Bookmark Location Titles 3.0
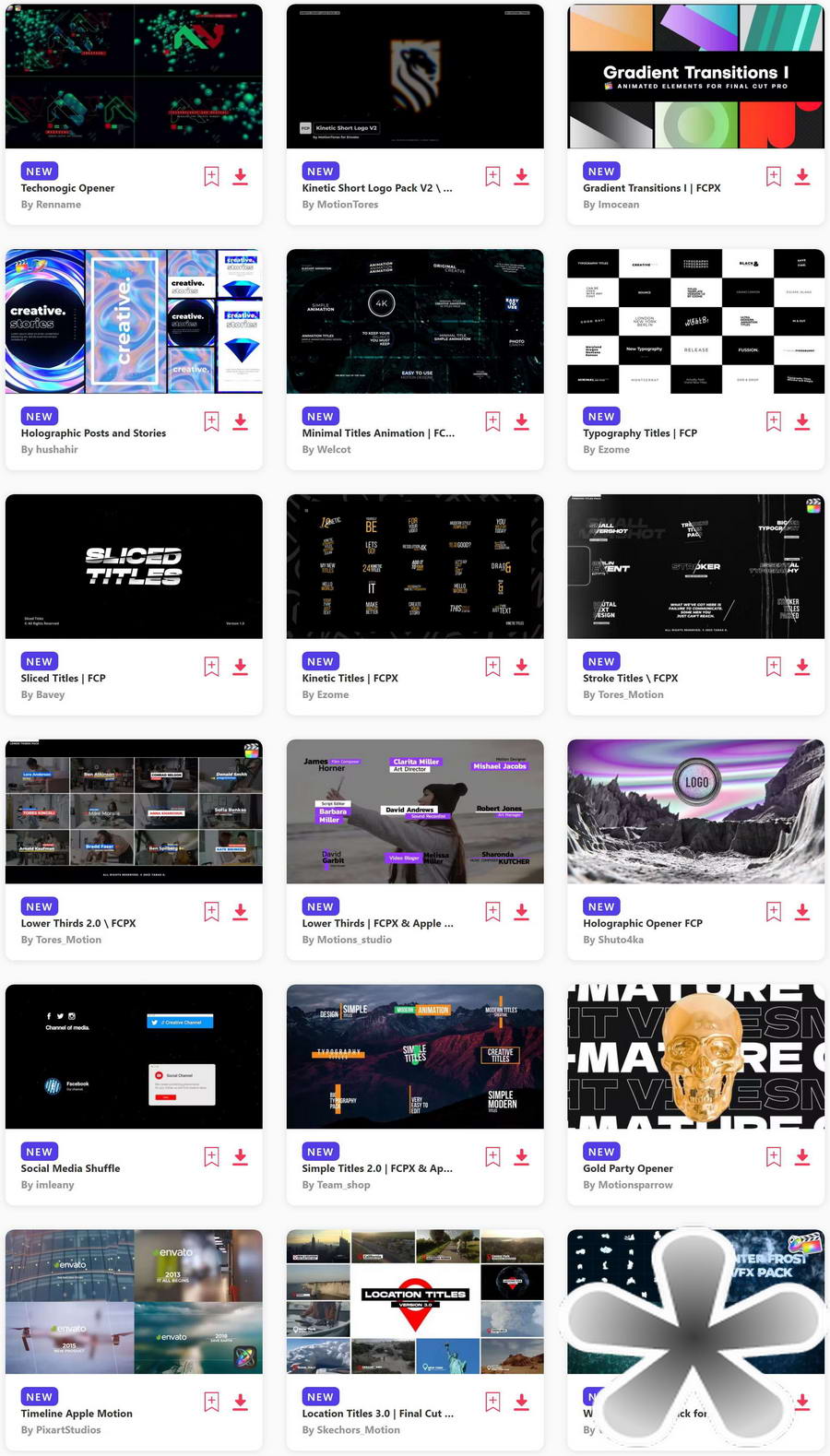 click(x=492, y=1403)
